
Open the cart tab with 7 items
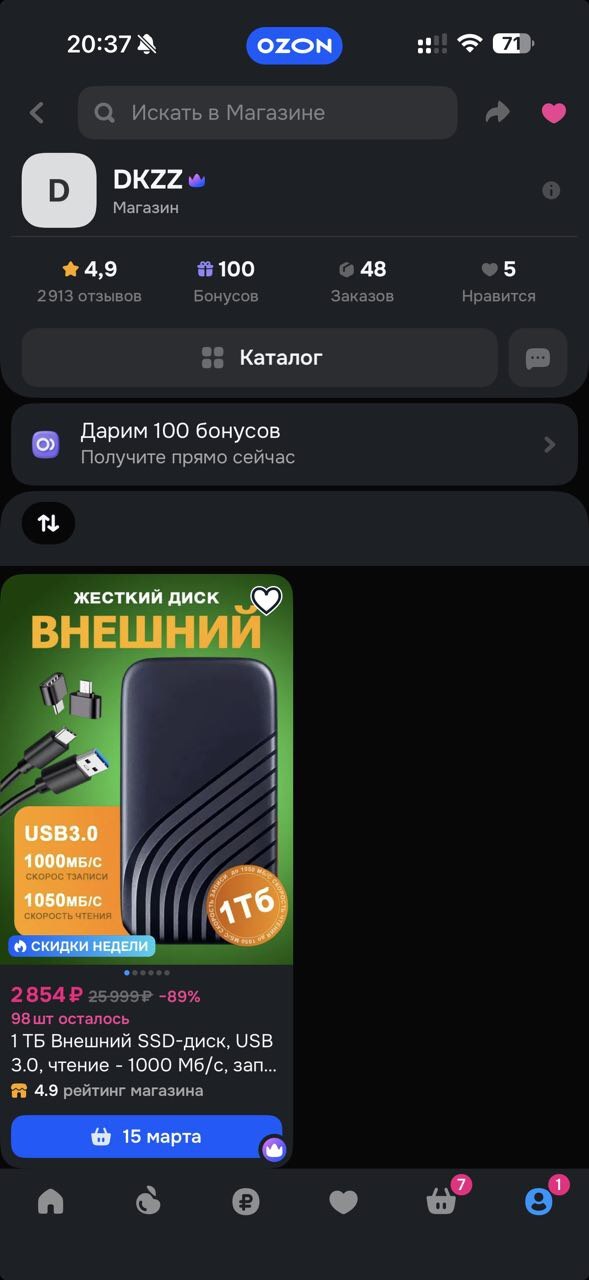(441, 1200)
